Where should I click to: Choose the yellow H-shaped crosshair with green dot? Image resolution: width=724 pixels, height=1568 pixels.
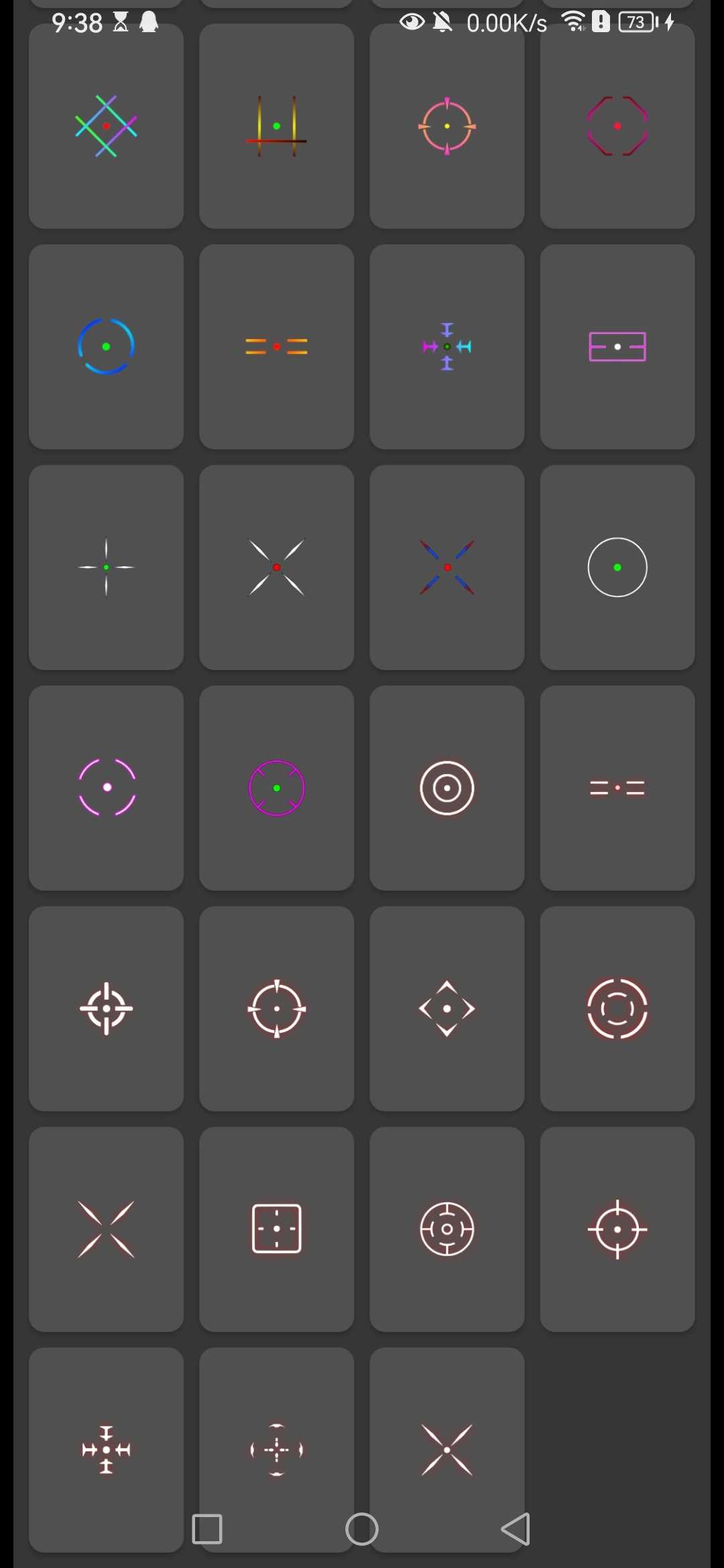[276, 126]
